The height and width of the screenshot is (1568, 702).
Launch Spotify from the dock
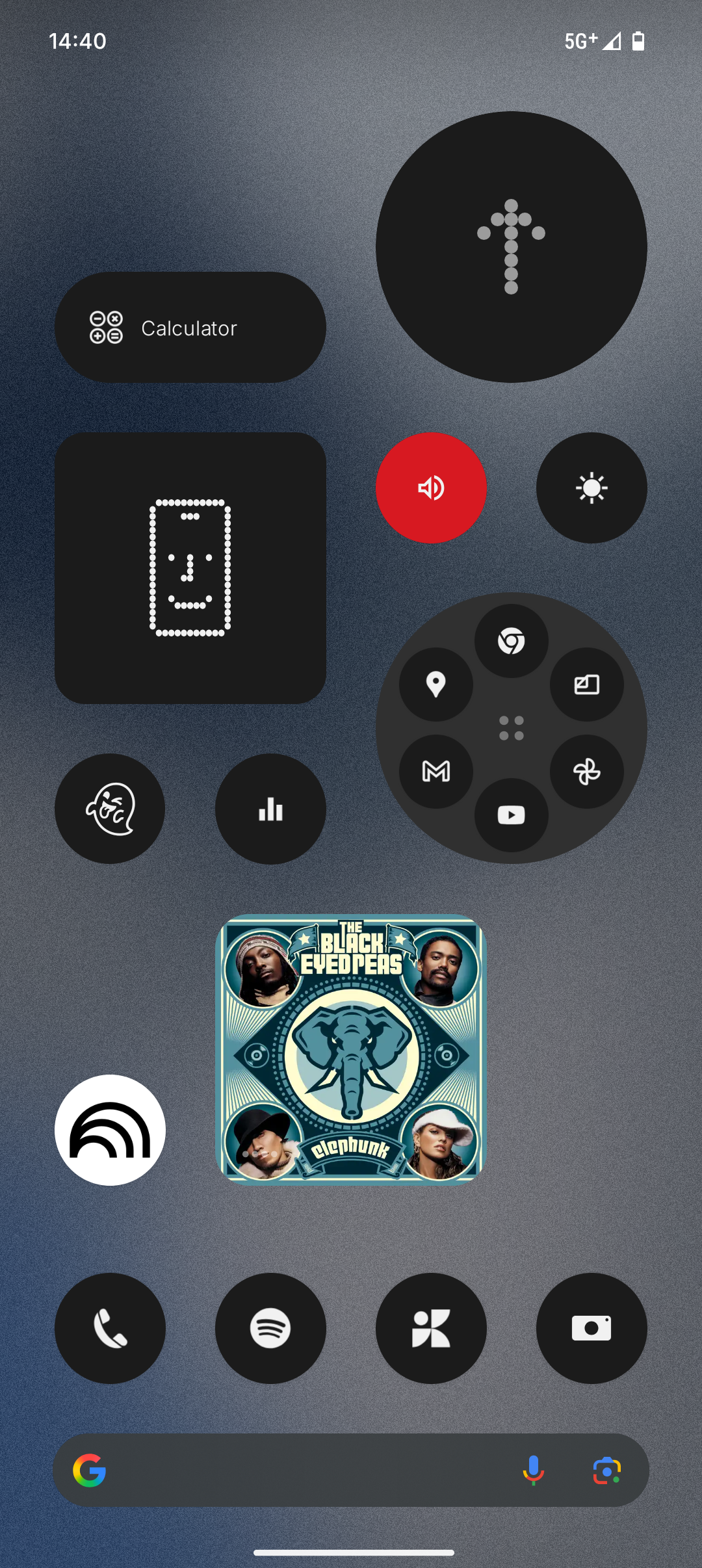[x=270, y=1328]
